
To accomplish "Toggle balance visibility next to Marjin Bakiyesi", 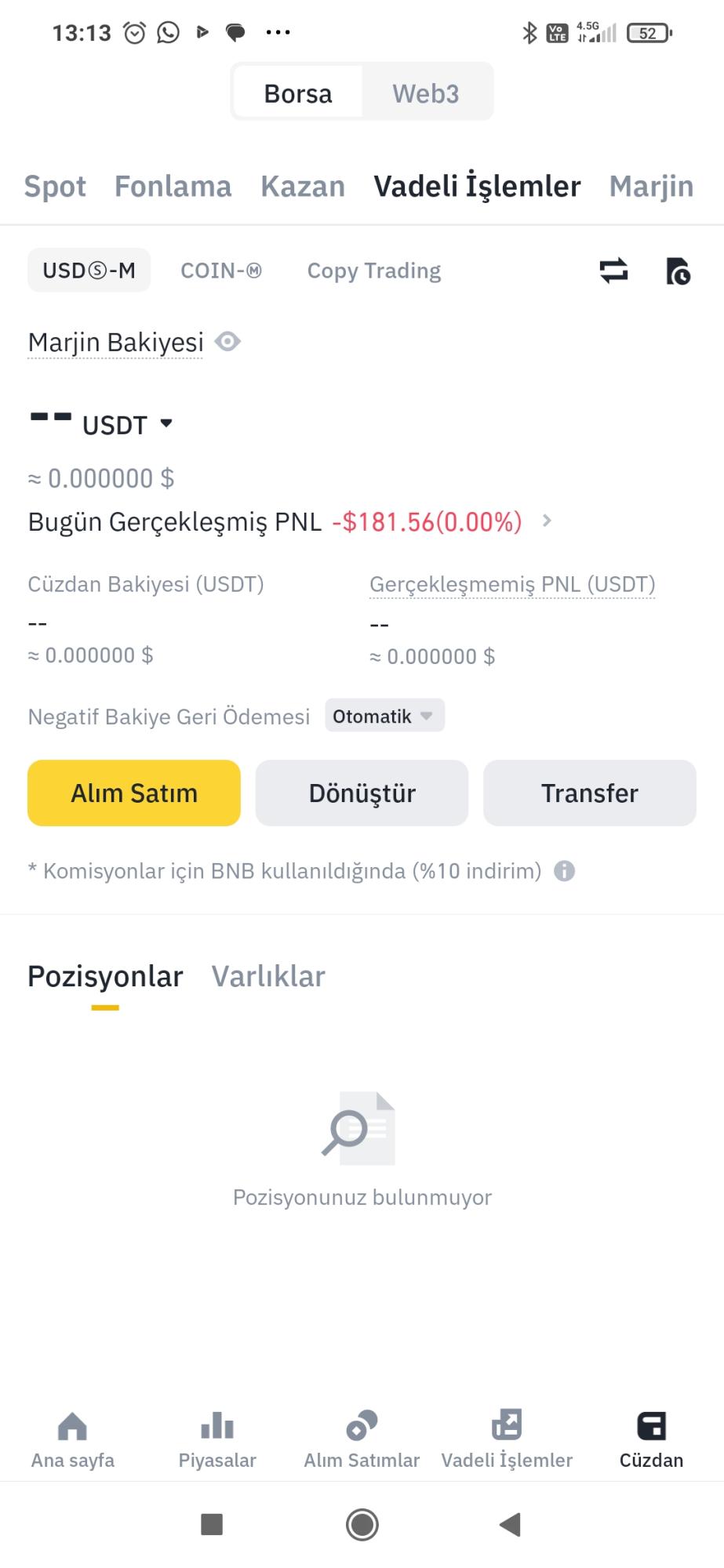I will pos(227,342).
